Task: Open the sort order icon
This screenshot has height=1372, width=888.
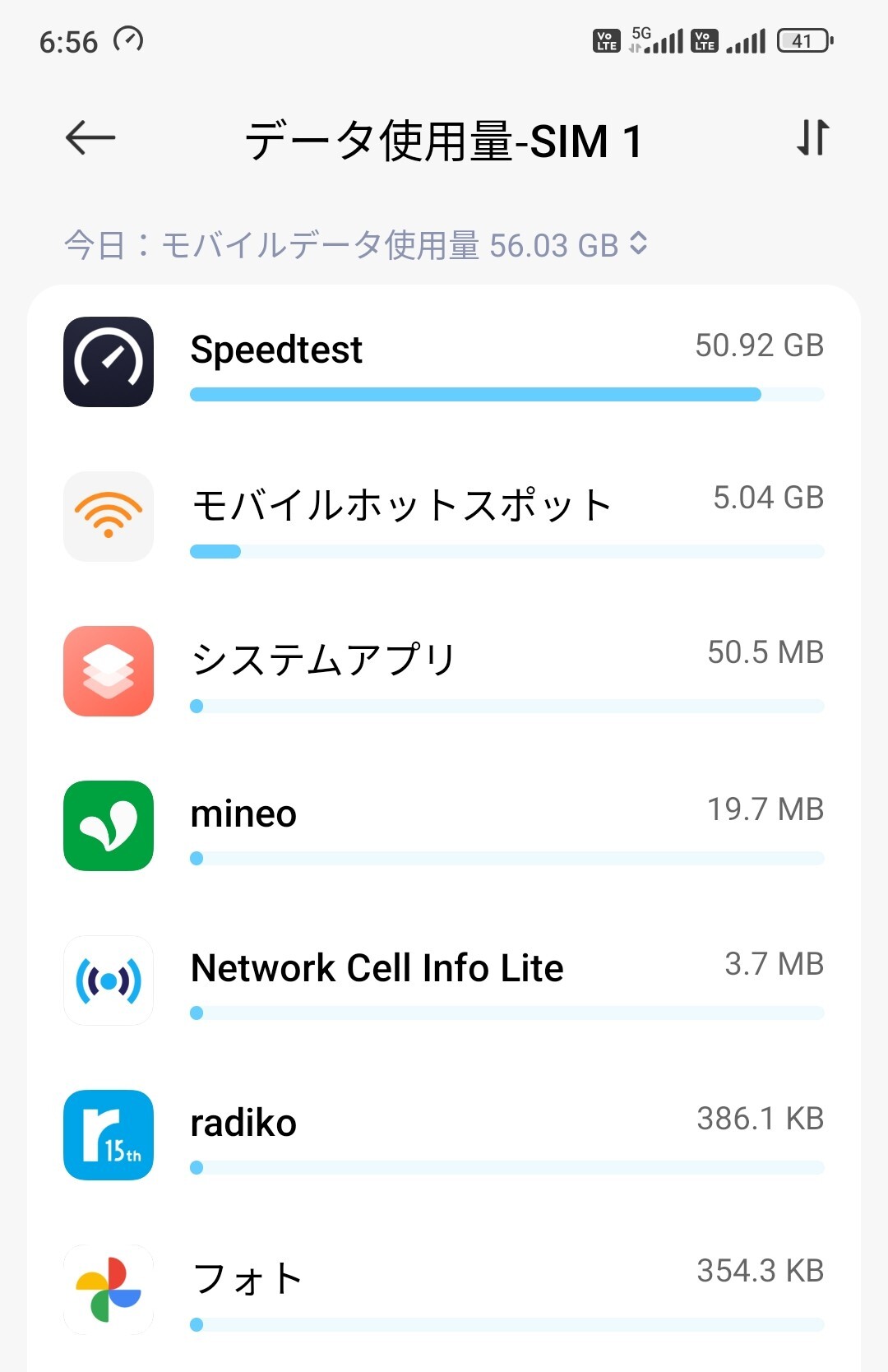Action: coord(812,138)
